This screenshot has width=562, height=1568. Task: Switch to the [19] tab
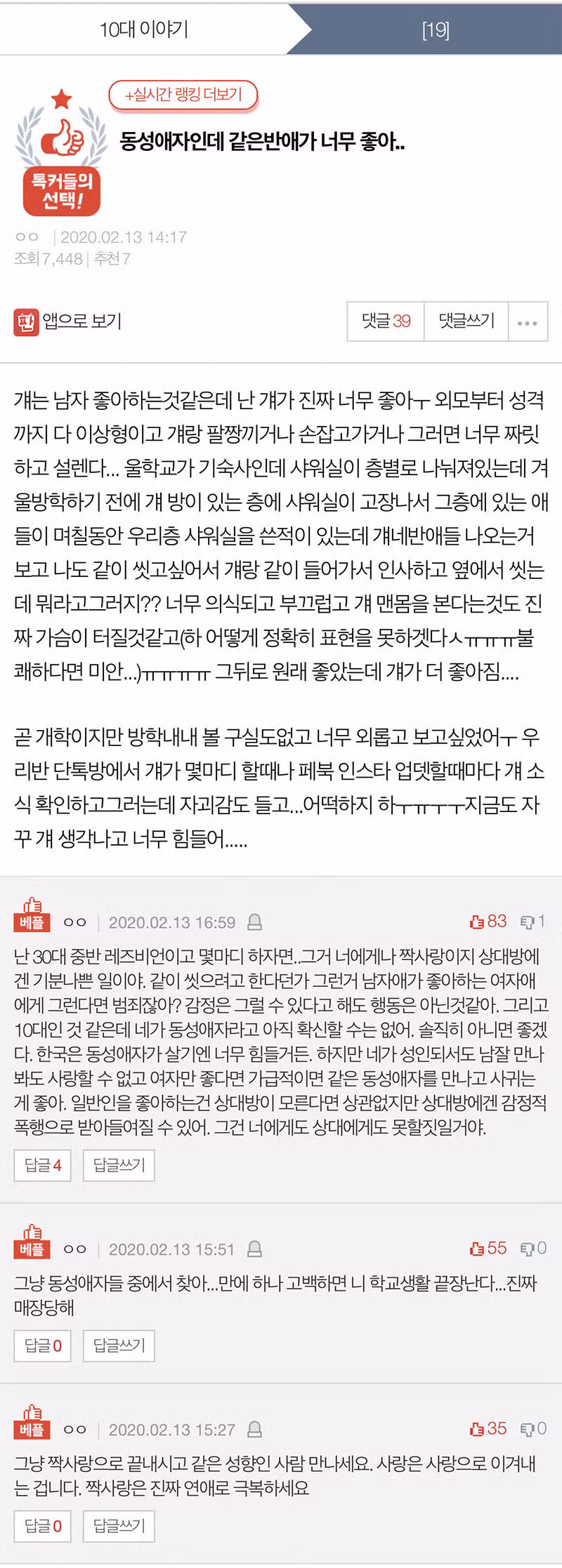(x=436, y=29)
